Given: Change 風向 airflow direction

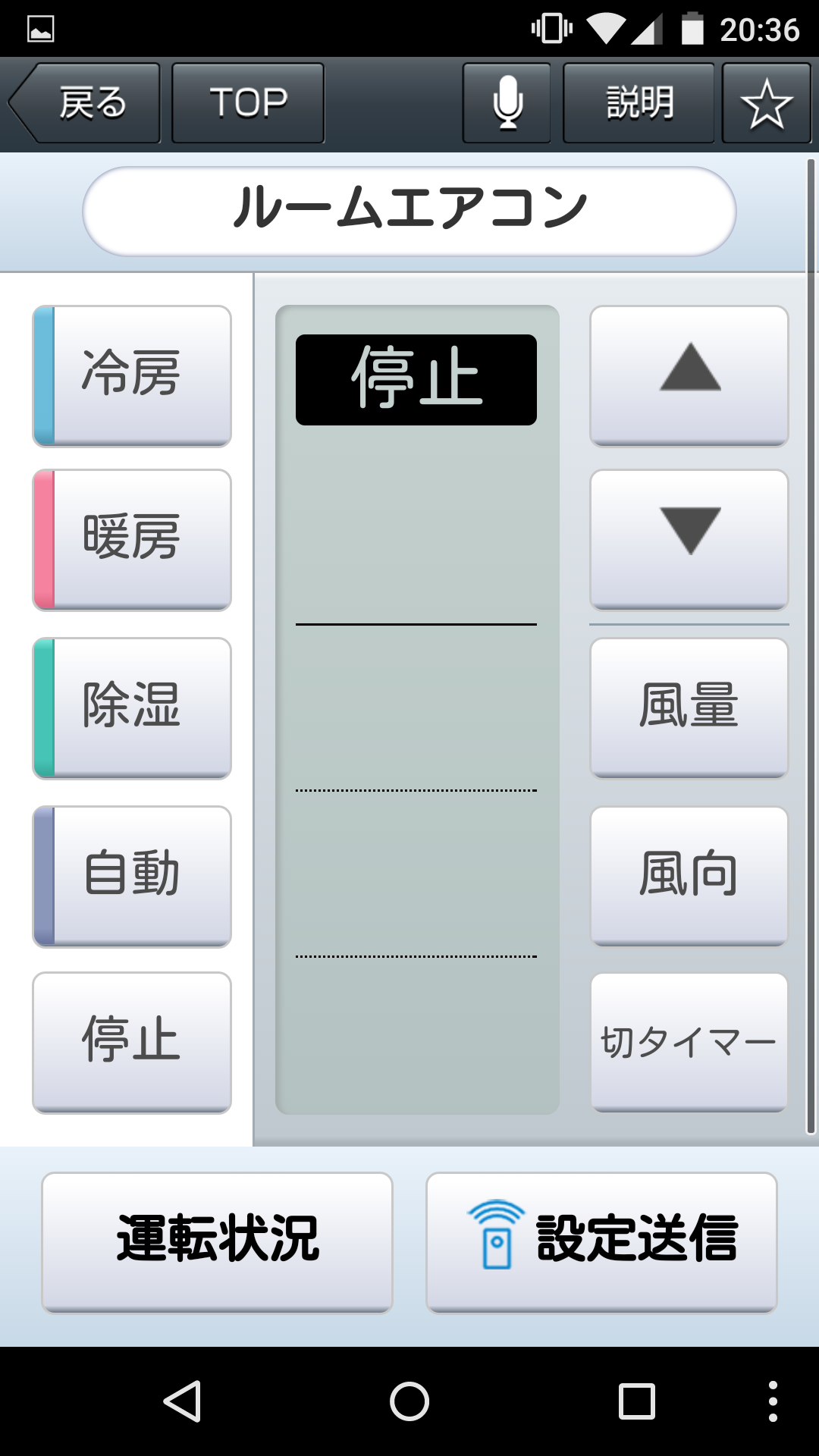Looking at the screenshot, I should (689, 877).
